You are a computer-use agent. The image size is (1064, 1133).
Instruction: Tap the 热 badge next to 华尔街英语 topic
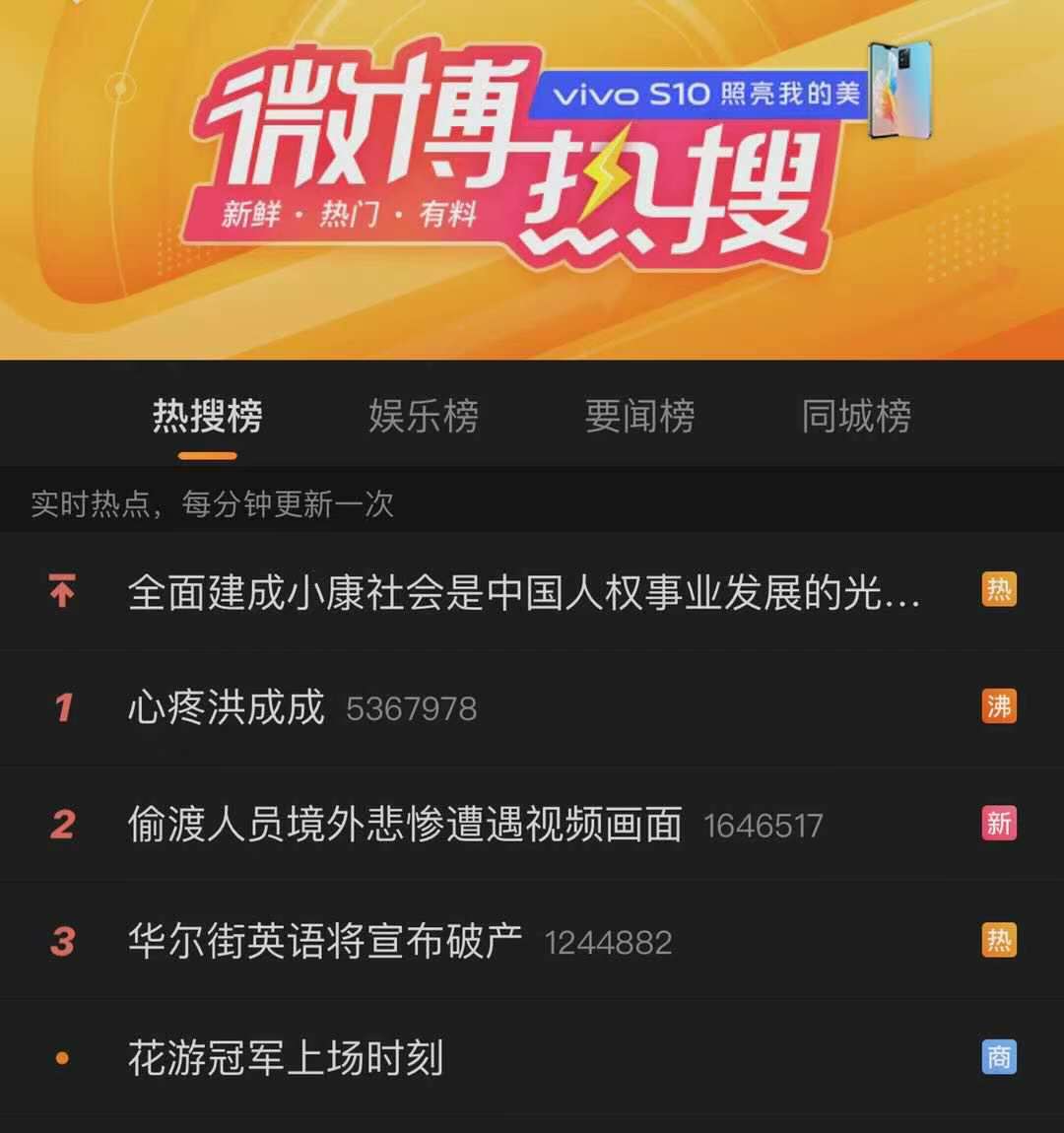tap(999, 942)
